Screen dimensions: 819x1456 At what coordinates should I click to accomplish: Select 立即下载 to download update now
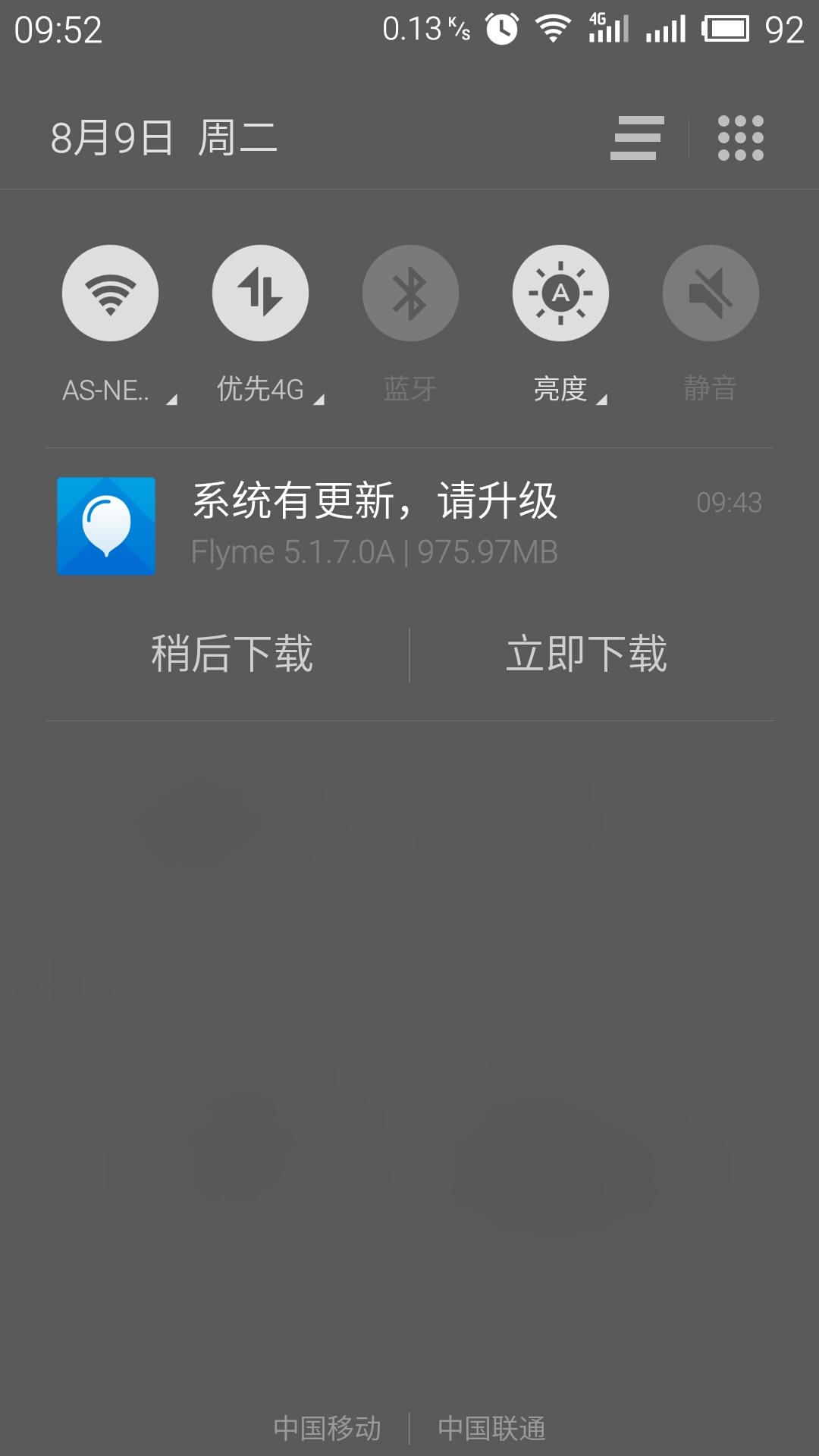coord(586,654)
